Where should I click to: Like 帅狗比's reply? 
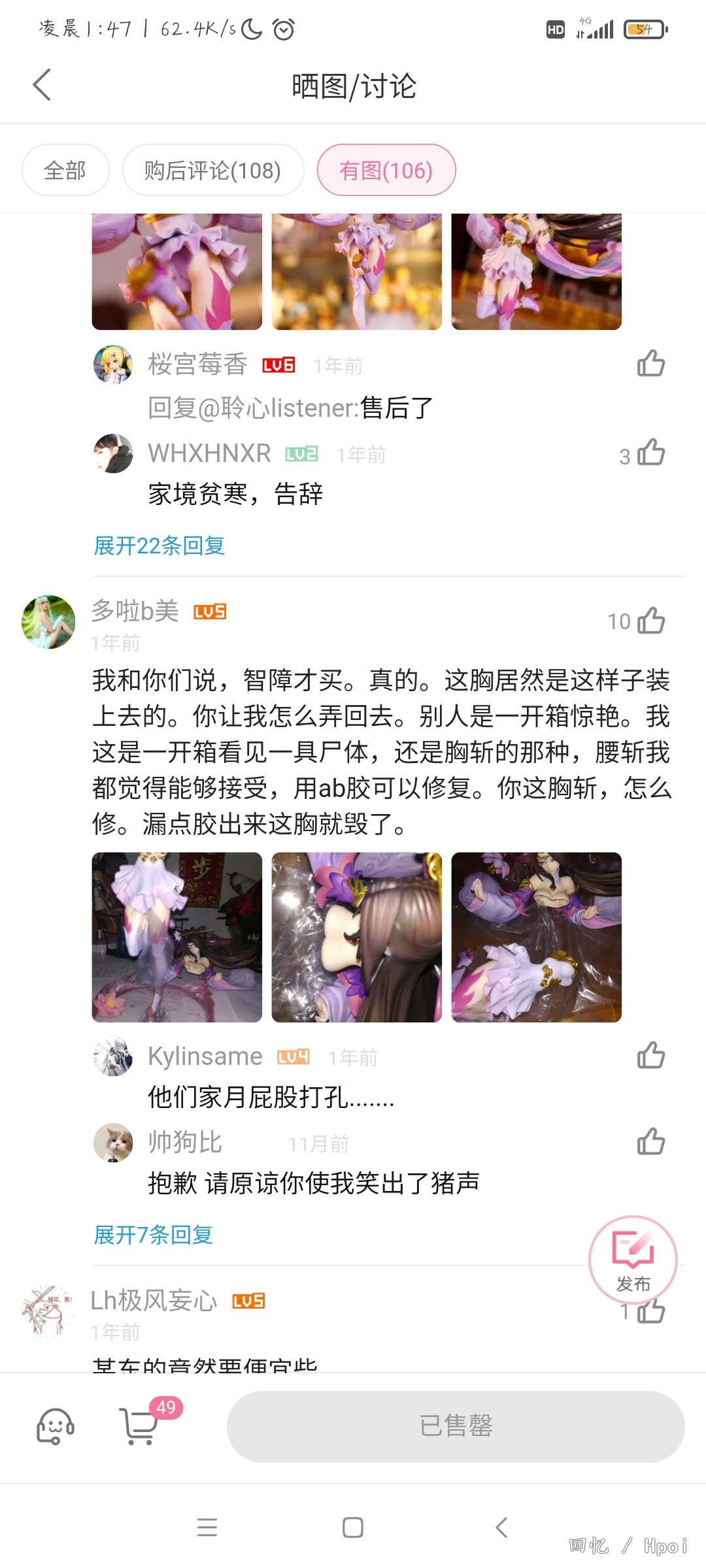click(650, 1141)
